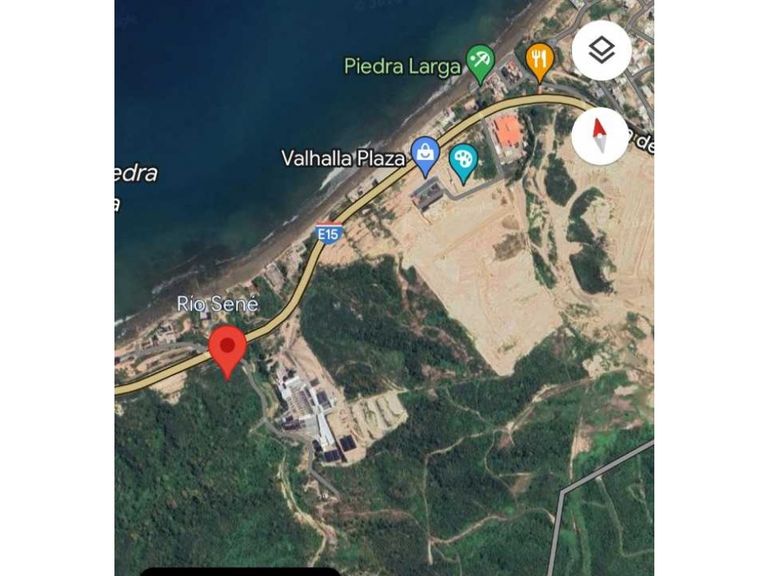Open the map layers button
Screen dimensions: 768x576
pyautogui.click(x=601, y=51)
